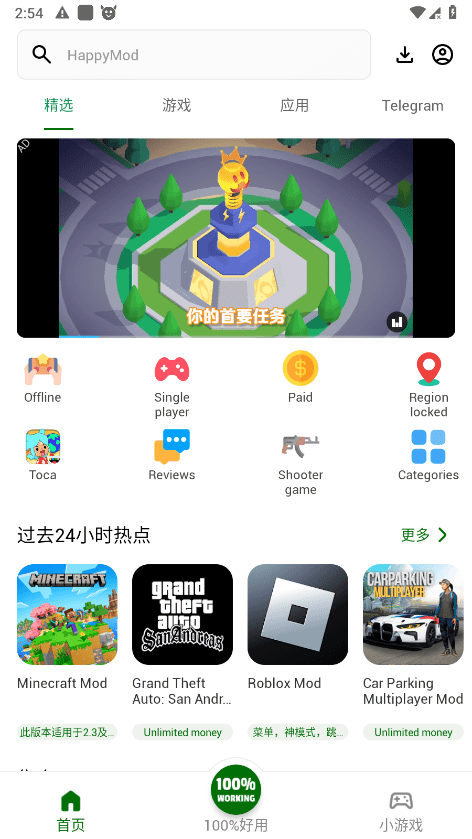
Task: Select the Telegram tab
Action: point(413,105)
